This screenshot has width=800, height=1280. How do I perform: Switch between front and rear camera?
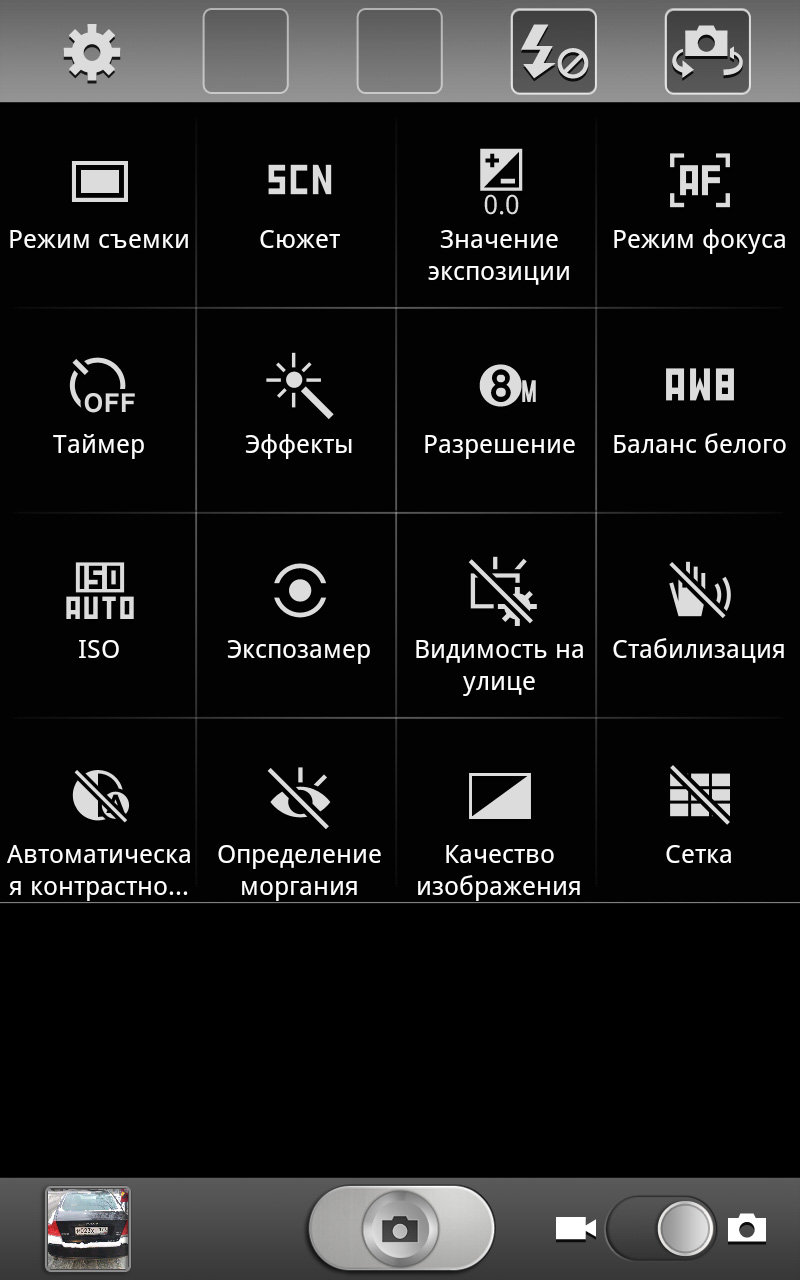tap(707, 52)
